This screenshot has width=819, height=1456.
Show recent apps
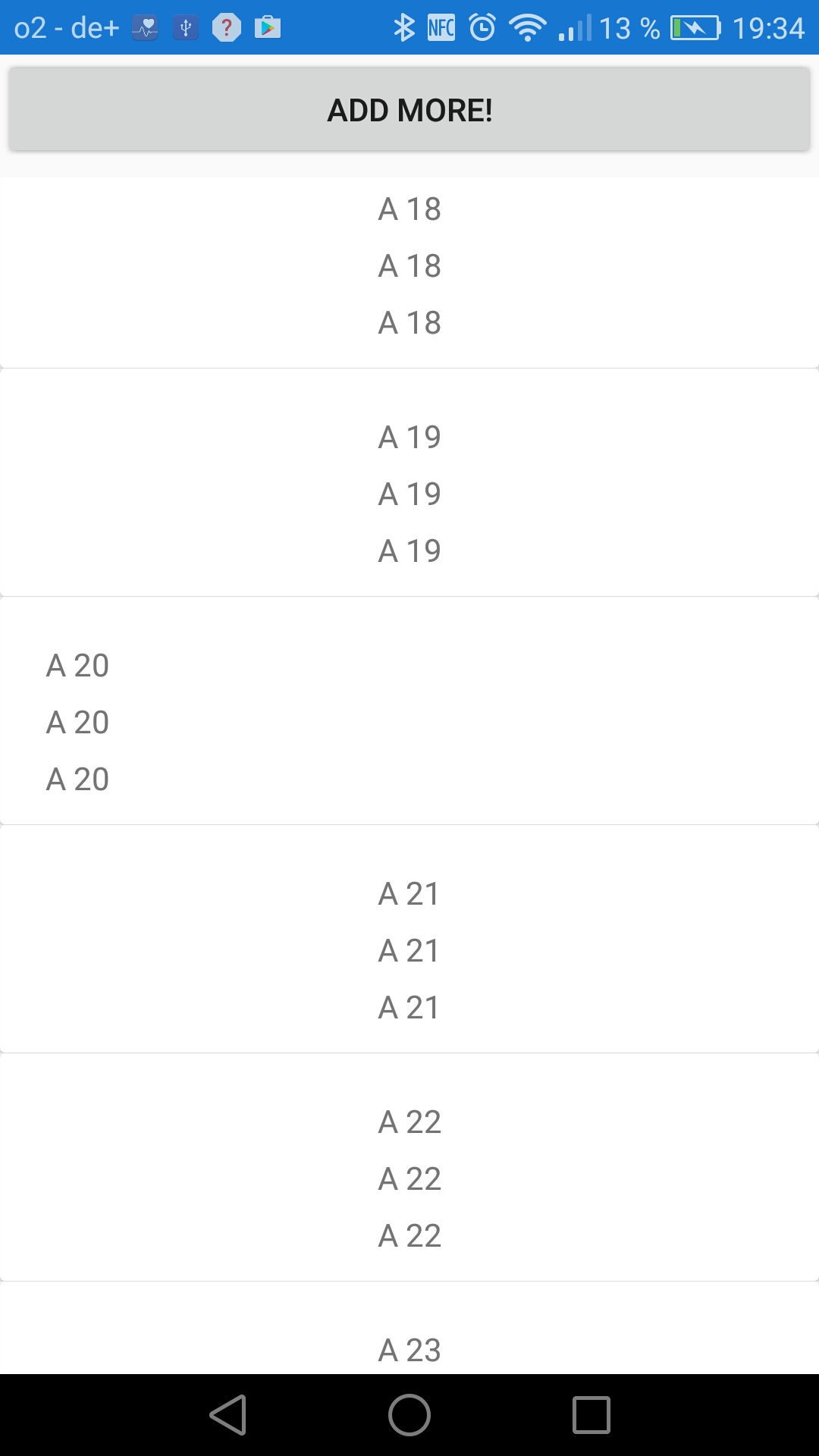591,1415
